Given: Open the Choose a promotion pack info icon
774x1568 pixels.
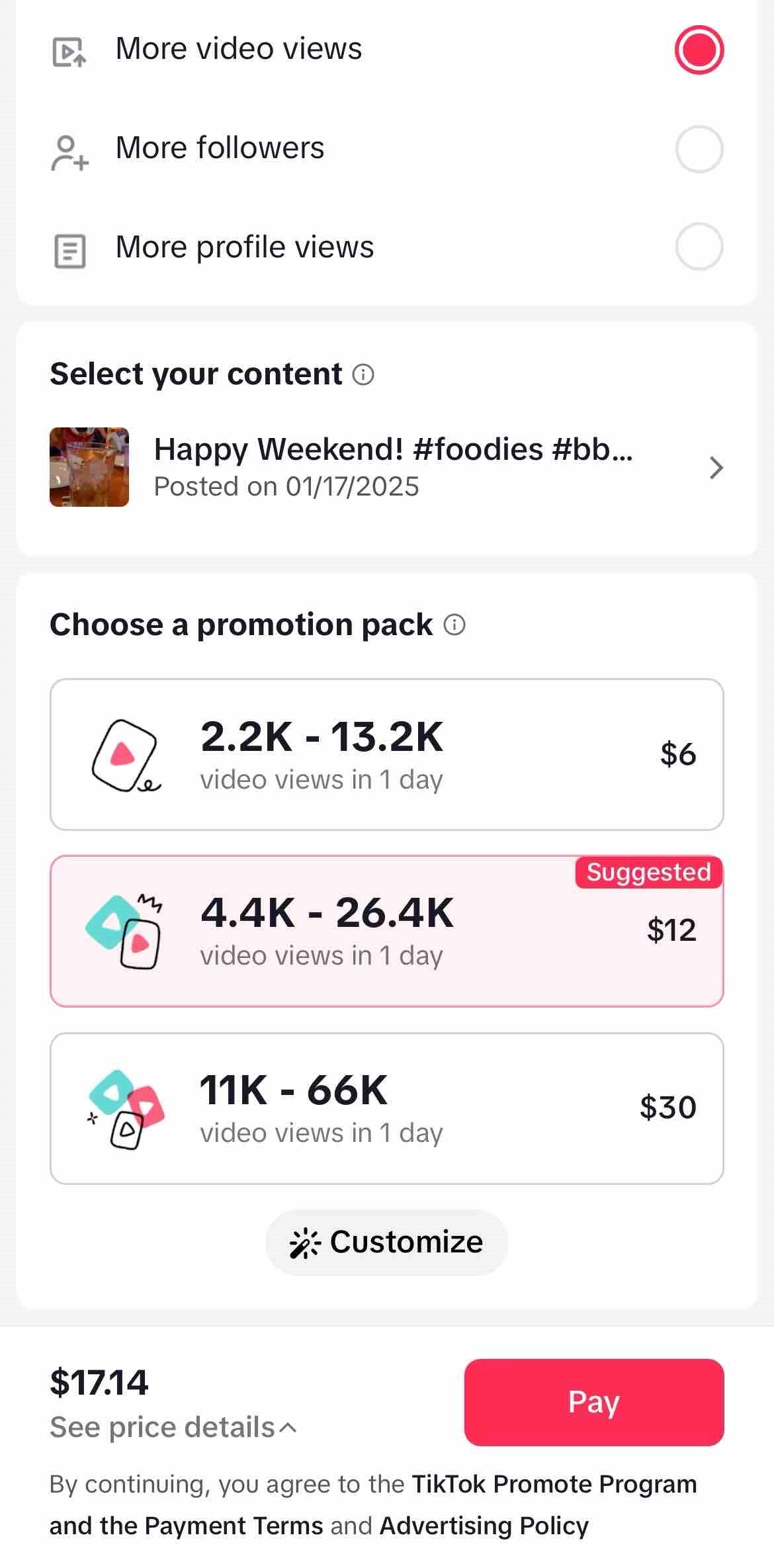Looking at the screenshot, I should (x=454, y=625).
